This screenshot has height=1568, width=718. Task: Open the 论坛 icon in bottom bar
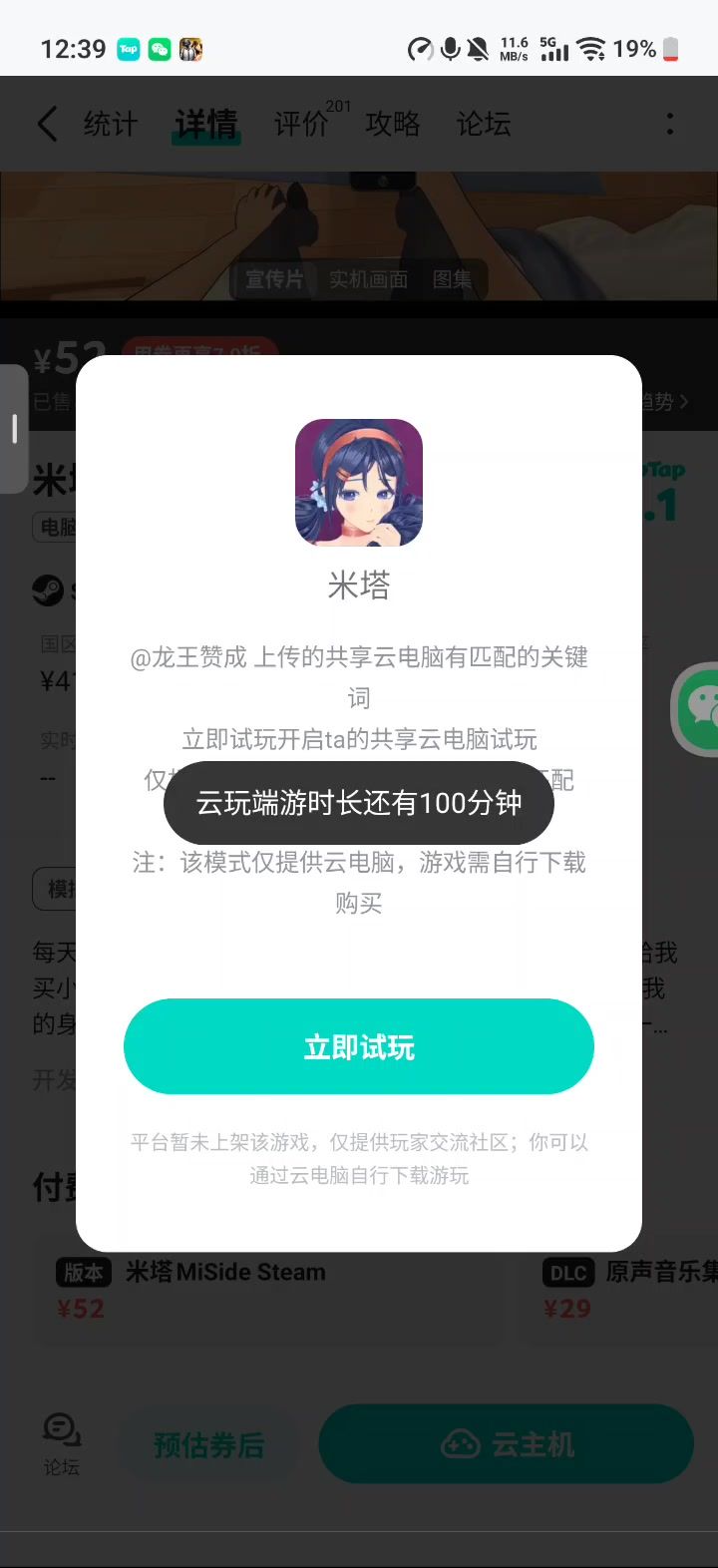click(62, 1443)
